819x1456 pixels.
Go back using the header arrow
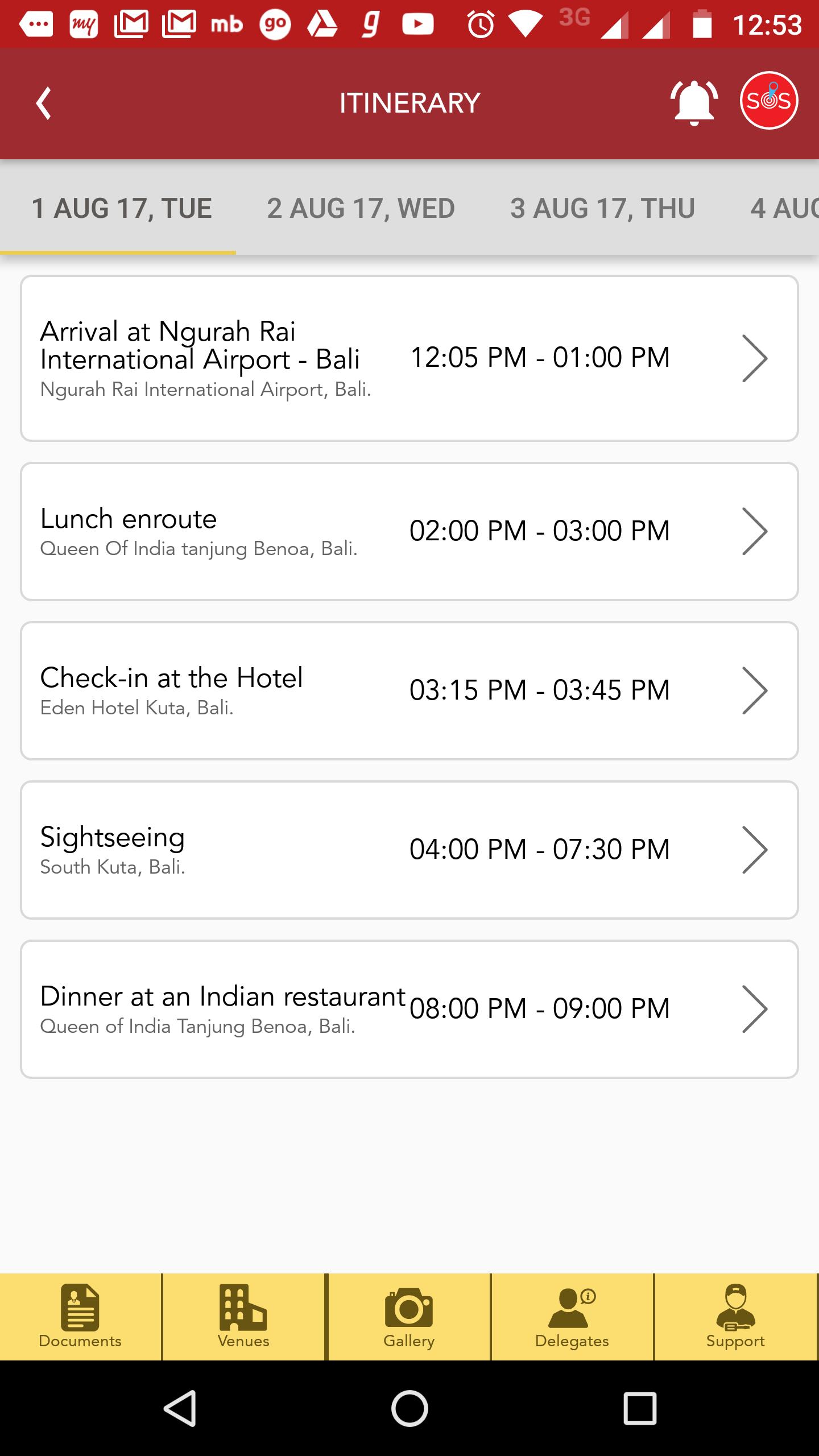click(43, 103)
